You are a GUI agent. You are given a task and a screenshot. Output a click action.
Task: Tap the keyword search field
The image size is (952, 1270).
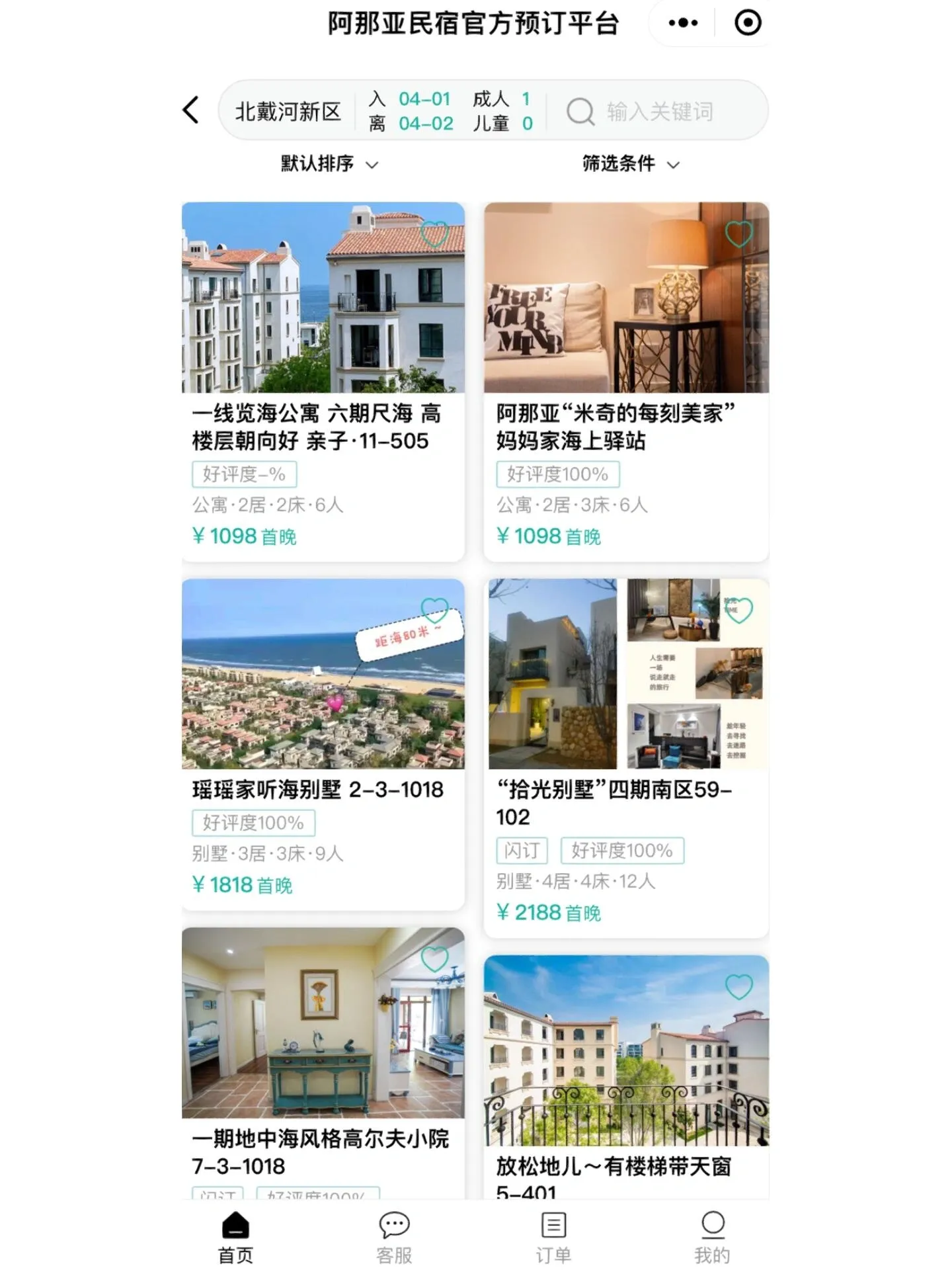tap(660, 111)
